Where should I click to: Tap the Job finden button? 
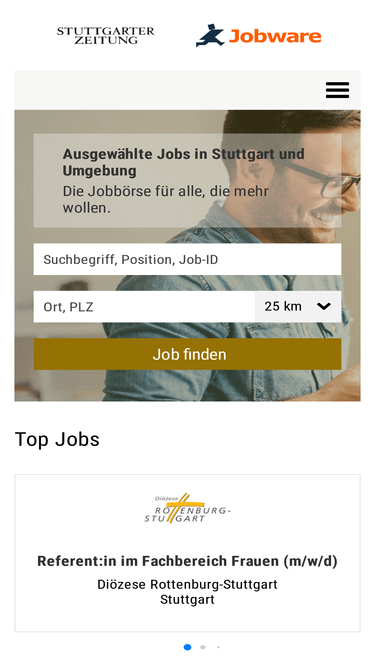coord(187,354)
